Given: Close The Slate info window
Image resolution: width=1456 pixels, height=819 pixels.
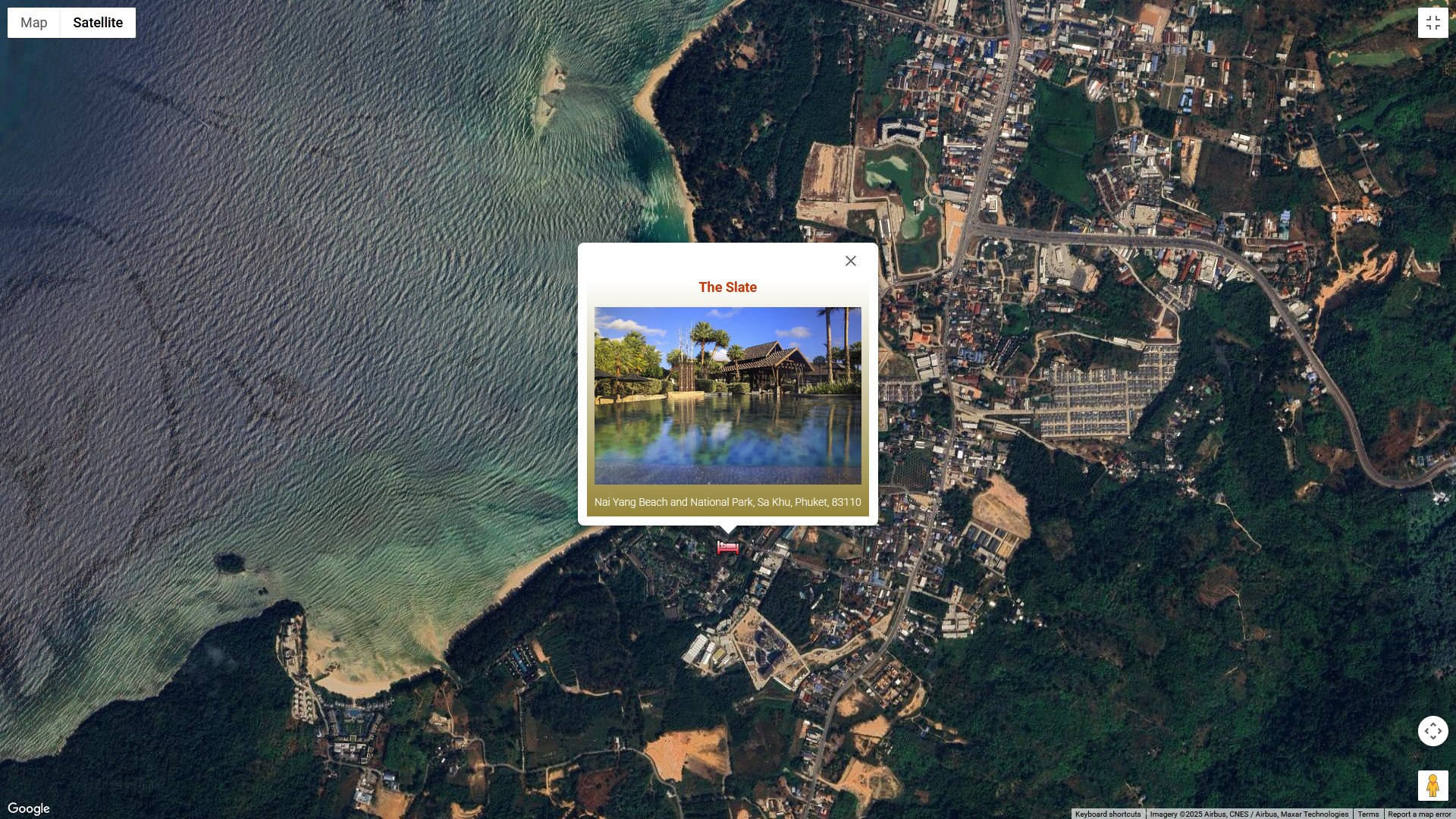Looking at the screenshot, I should pyautogui.click(x=851, y=261).
